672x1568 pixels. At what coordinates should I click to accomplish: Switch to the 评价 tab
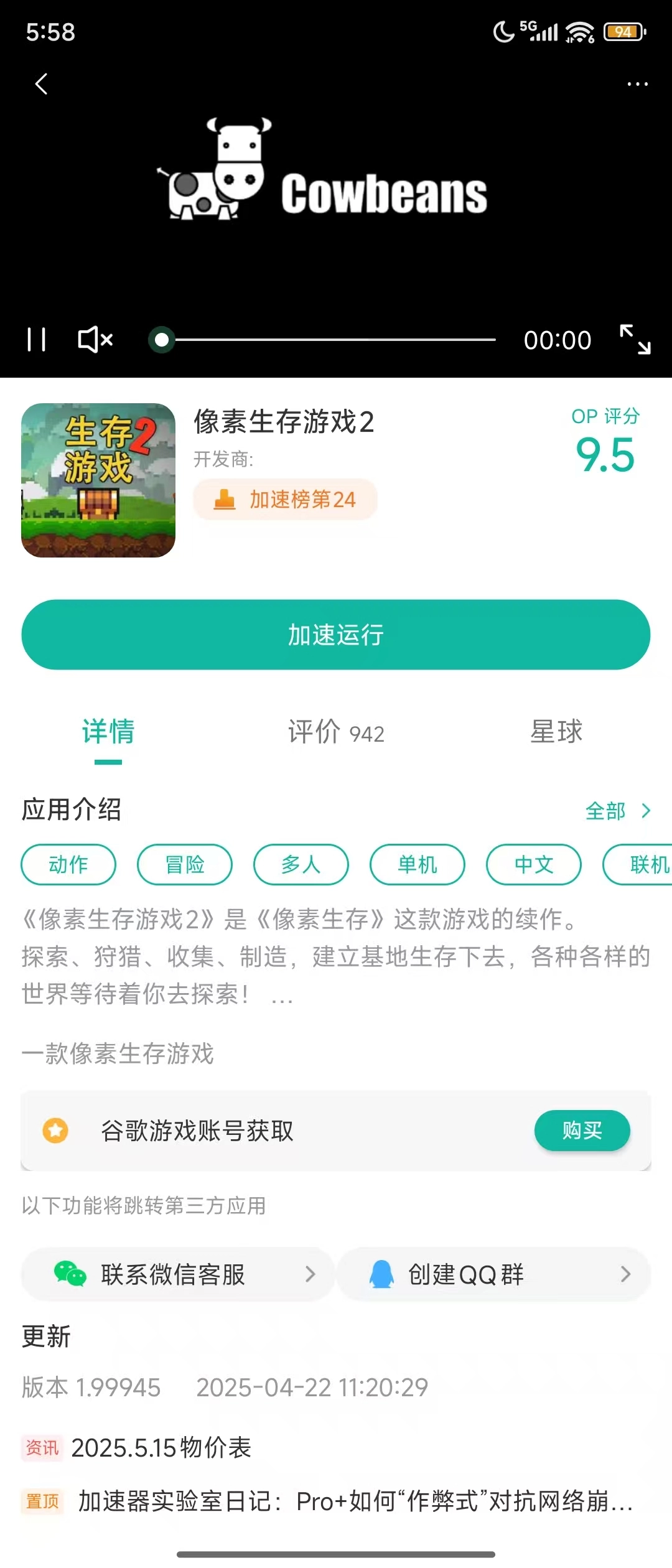coord(336,733)
